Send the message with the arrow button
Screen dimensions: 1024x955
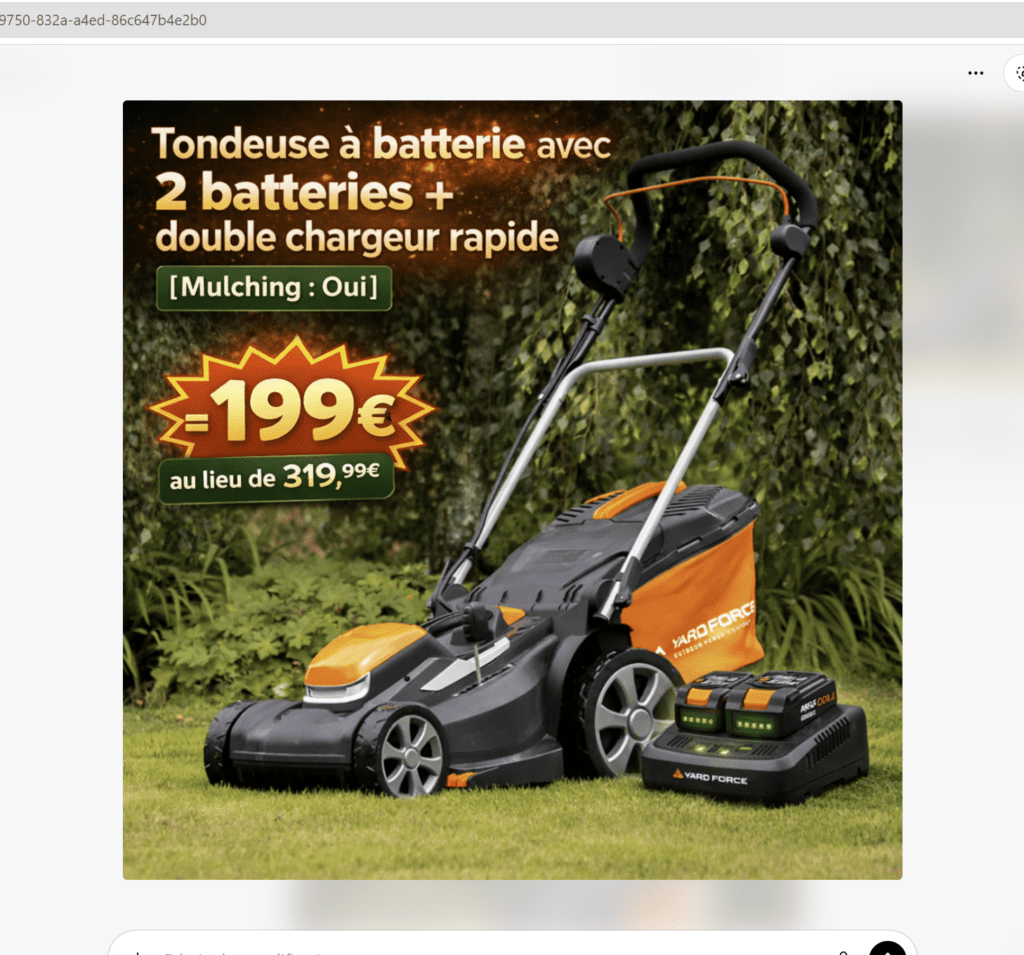(x=887, y=949)
